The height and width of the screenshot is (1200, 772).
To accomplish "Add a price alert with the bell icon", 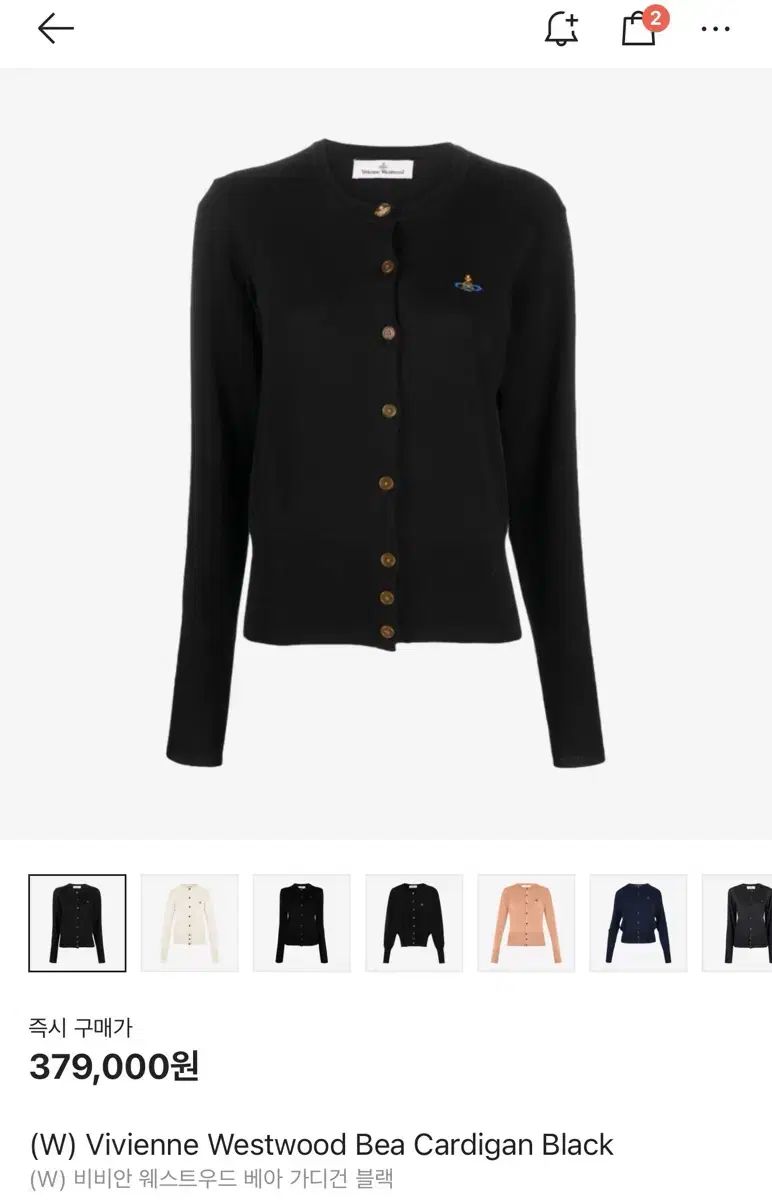I will (562, 29).
